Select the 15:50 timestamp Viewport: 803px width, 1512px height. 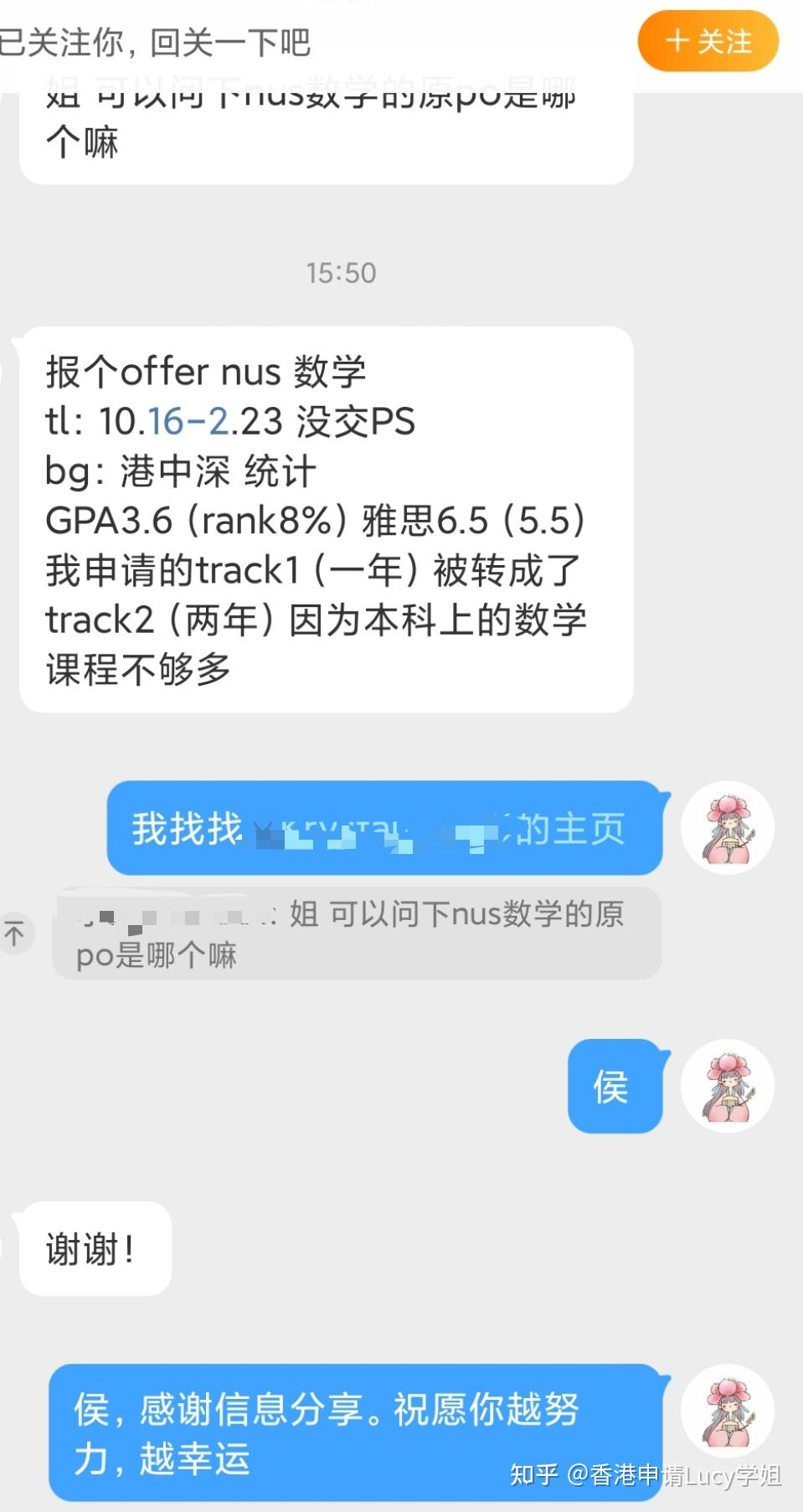[x=341, y=271]
